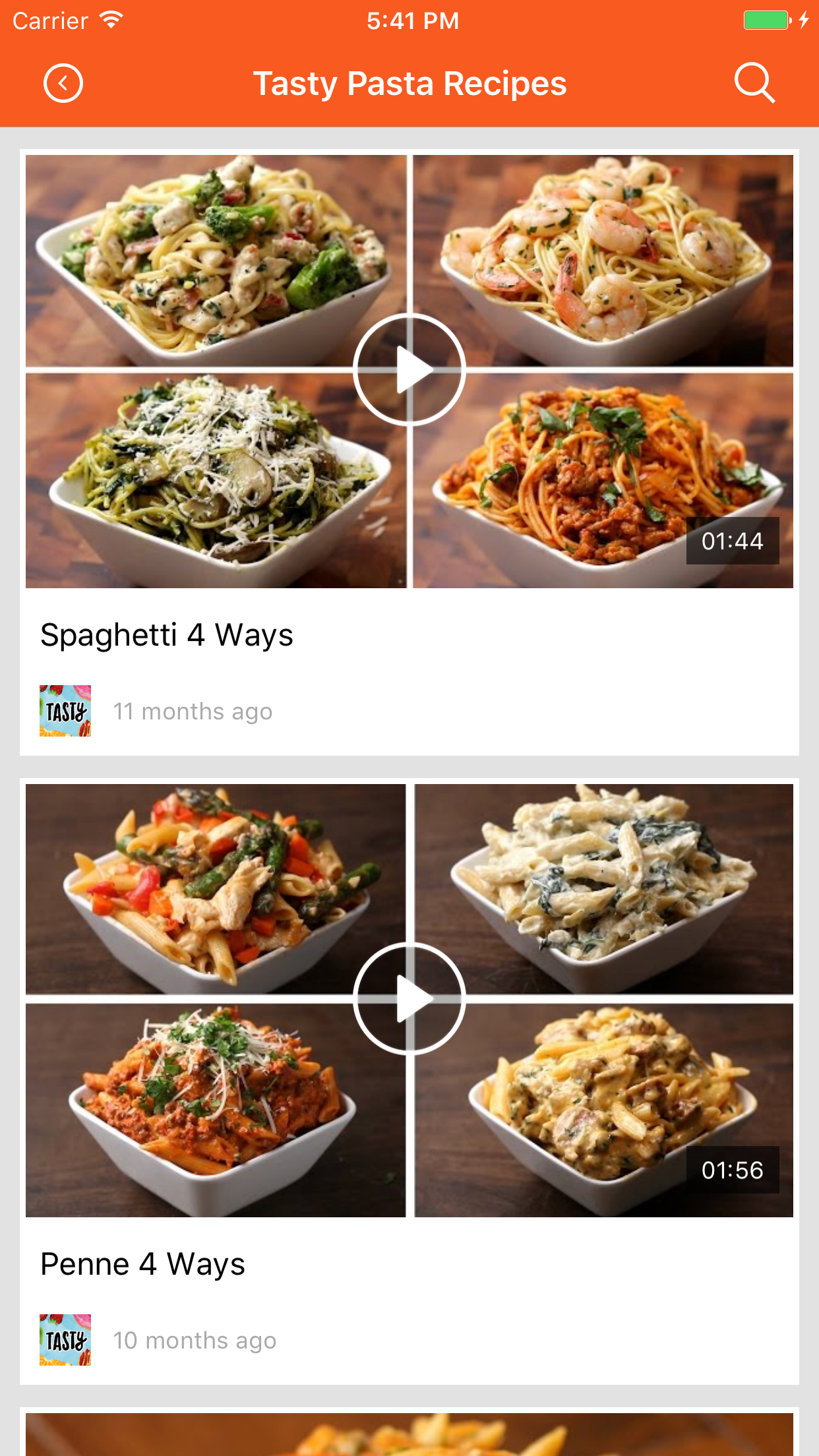Viewport: 819px width, 1456px height.
Task: Open the Penne 4 Ways title
Action: (143, 1264)
